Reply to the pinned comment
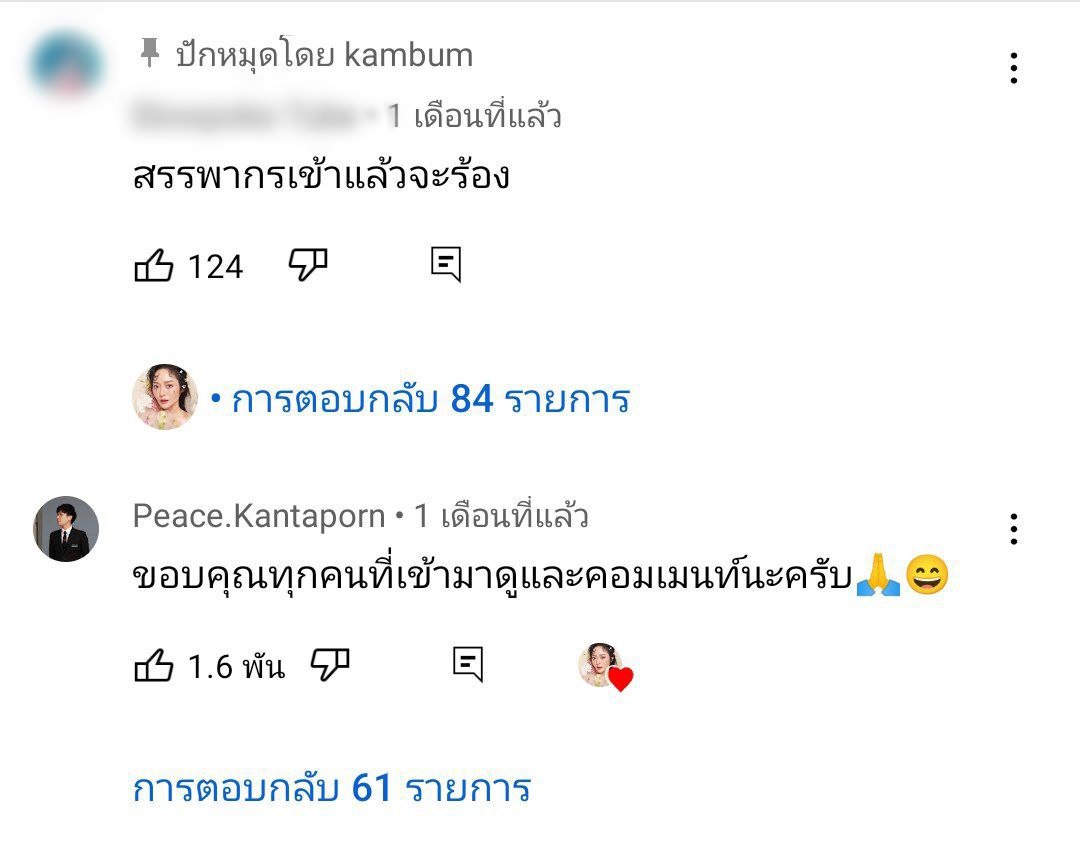1080x864 pixels. 445,265
